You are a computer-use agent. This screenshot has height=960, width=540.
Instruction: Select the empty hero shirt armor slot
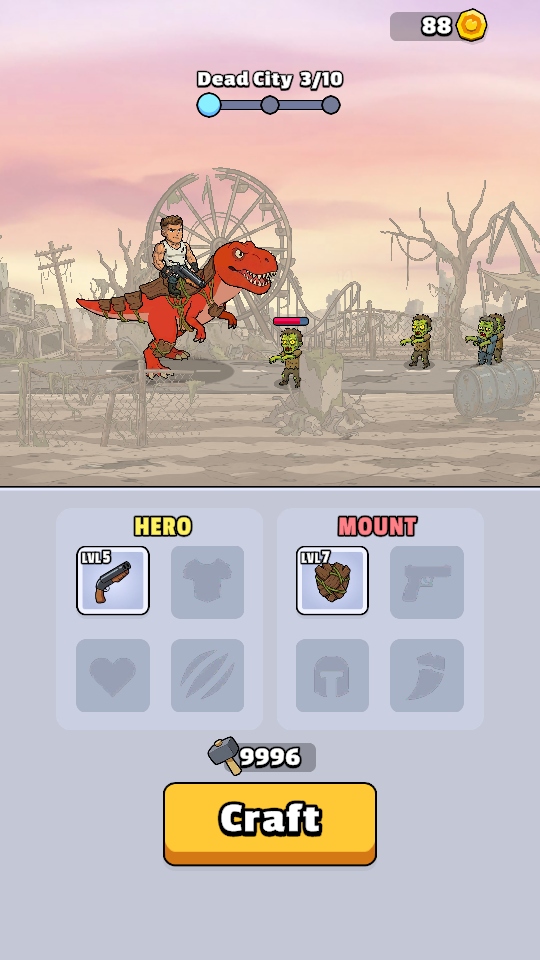(x=208, y=582)
